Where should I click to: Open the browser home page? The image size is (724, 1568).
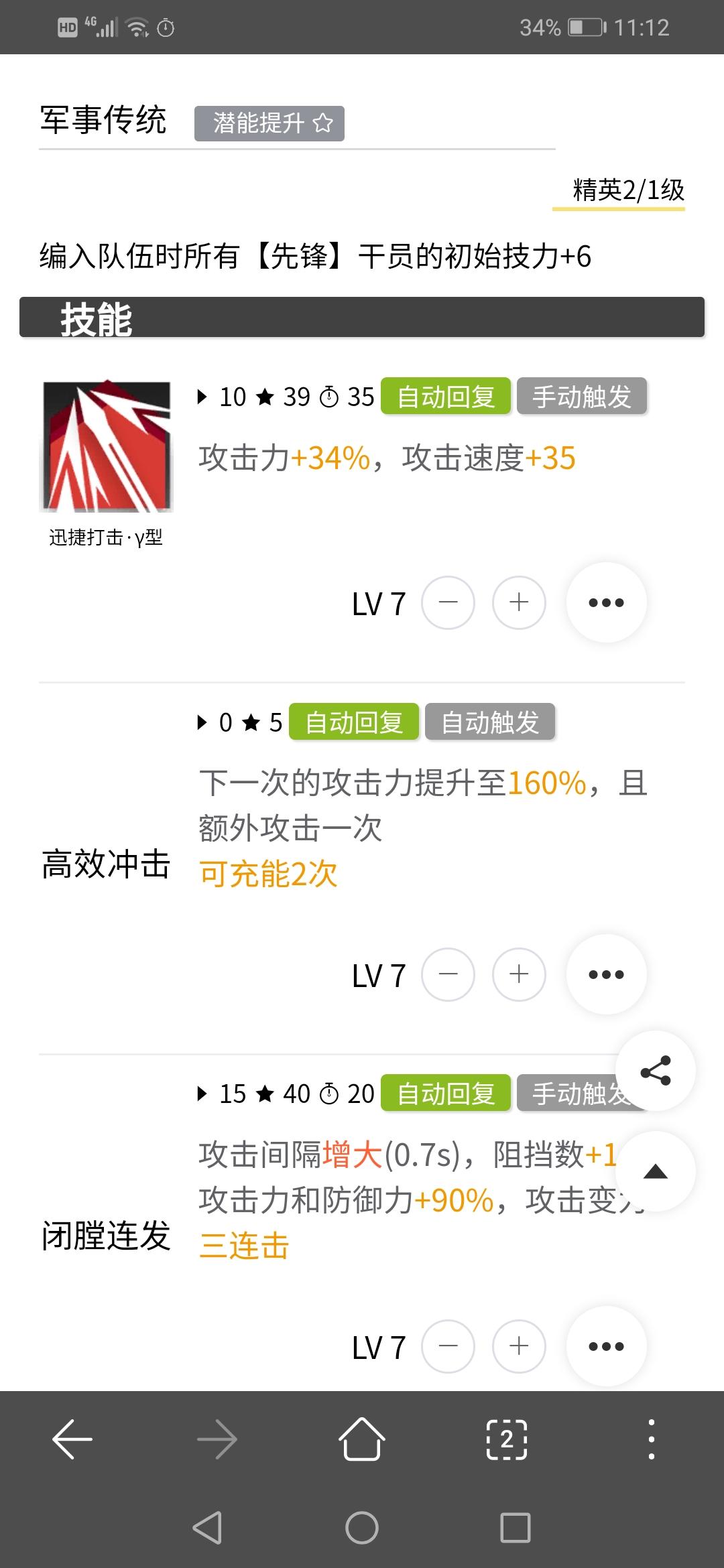tap(362, 1439)
